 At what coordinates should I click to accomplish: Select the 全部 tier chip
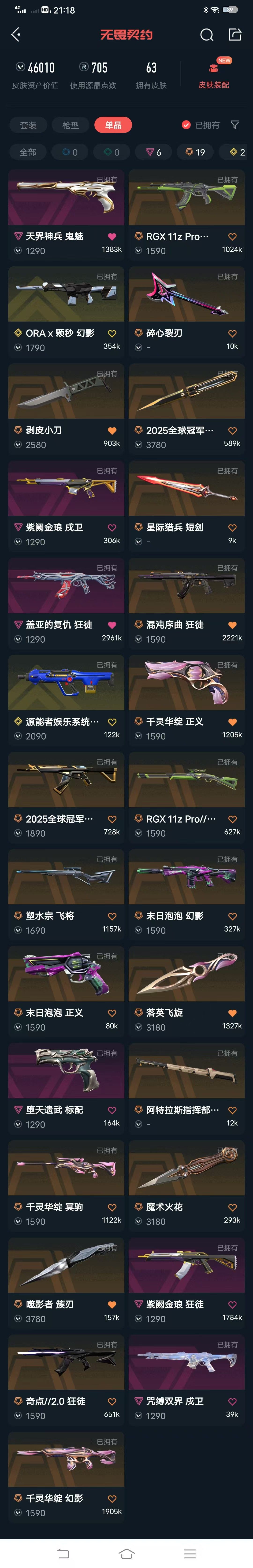point(28,152)
